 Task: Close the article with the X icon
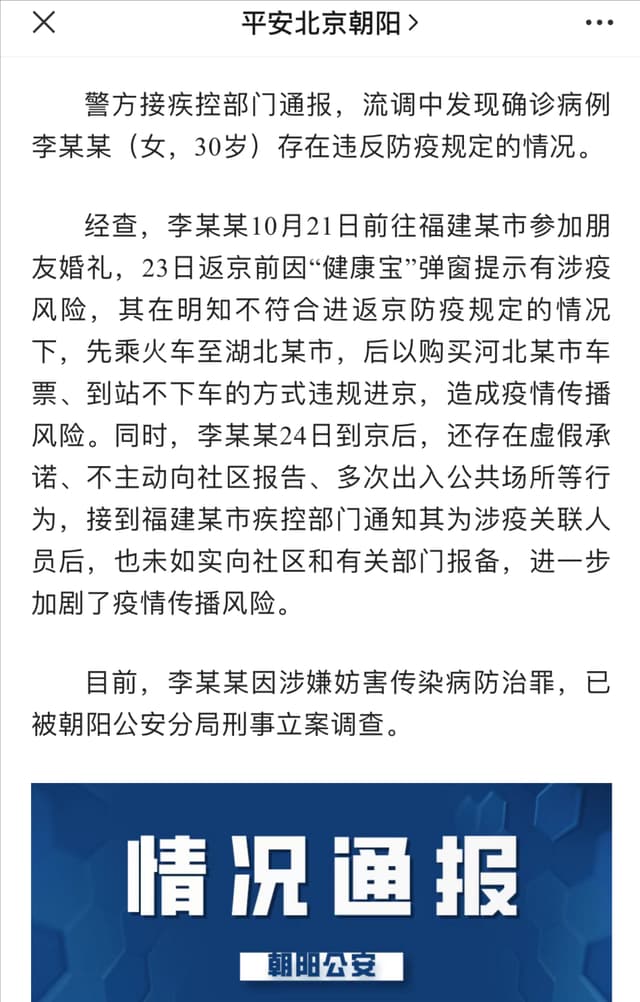44,24
